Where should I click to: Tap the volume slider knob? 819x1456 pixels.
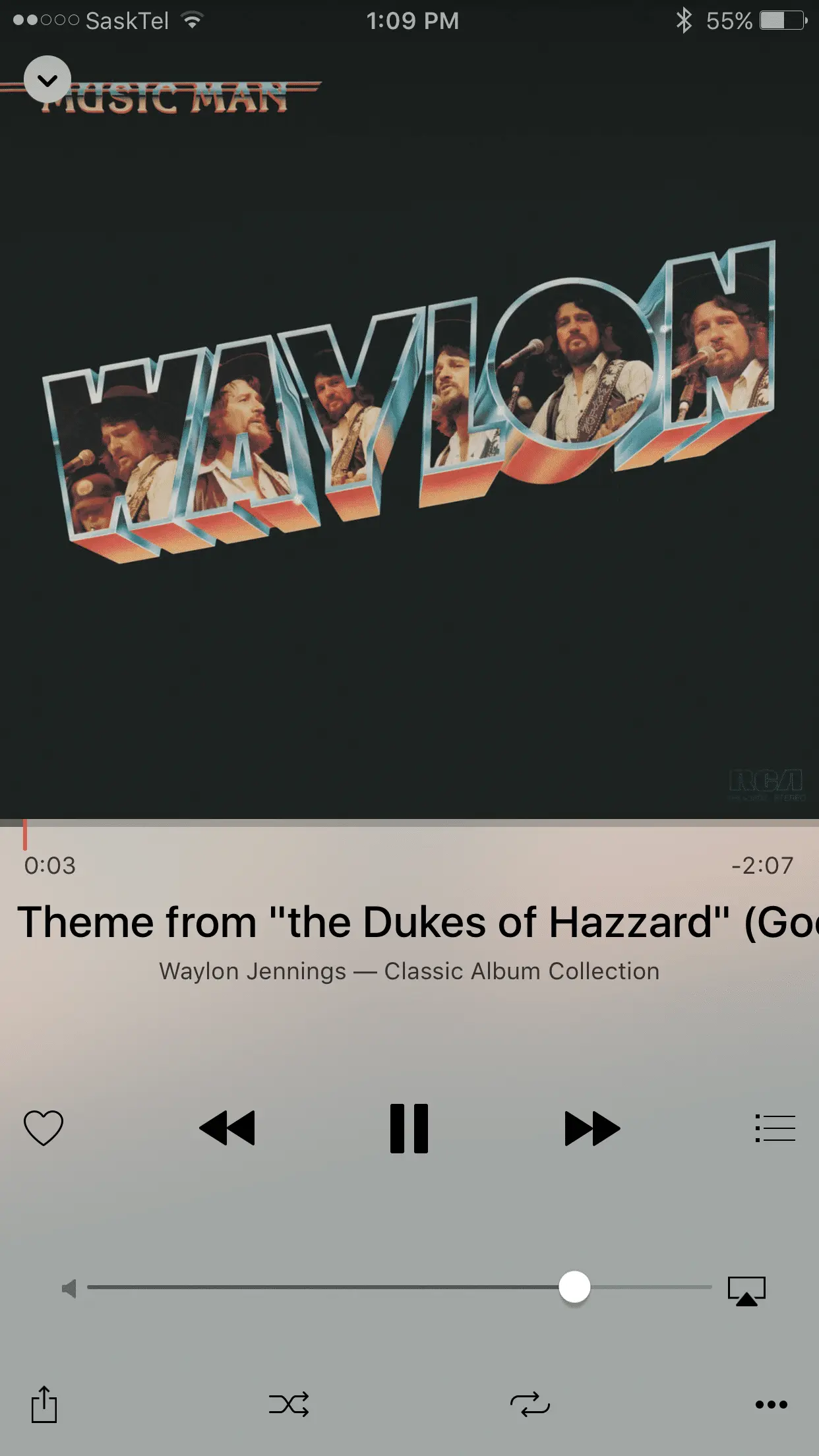click(x=574, y=1287)
